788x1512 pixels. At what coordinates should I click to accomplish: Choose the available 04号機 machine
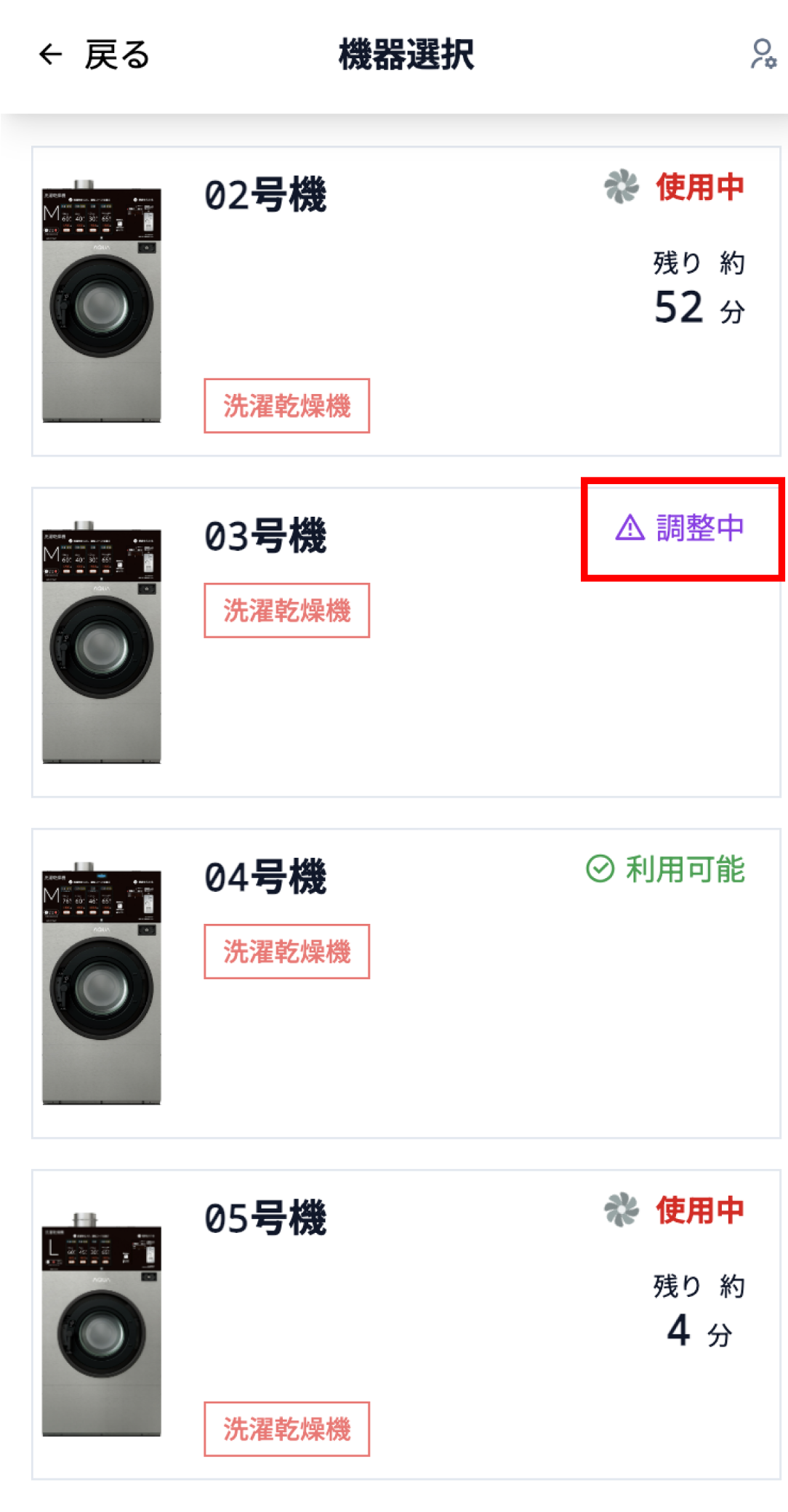click(406, 984)
